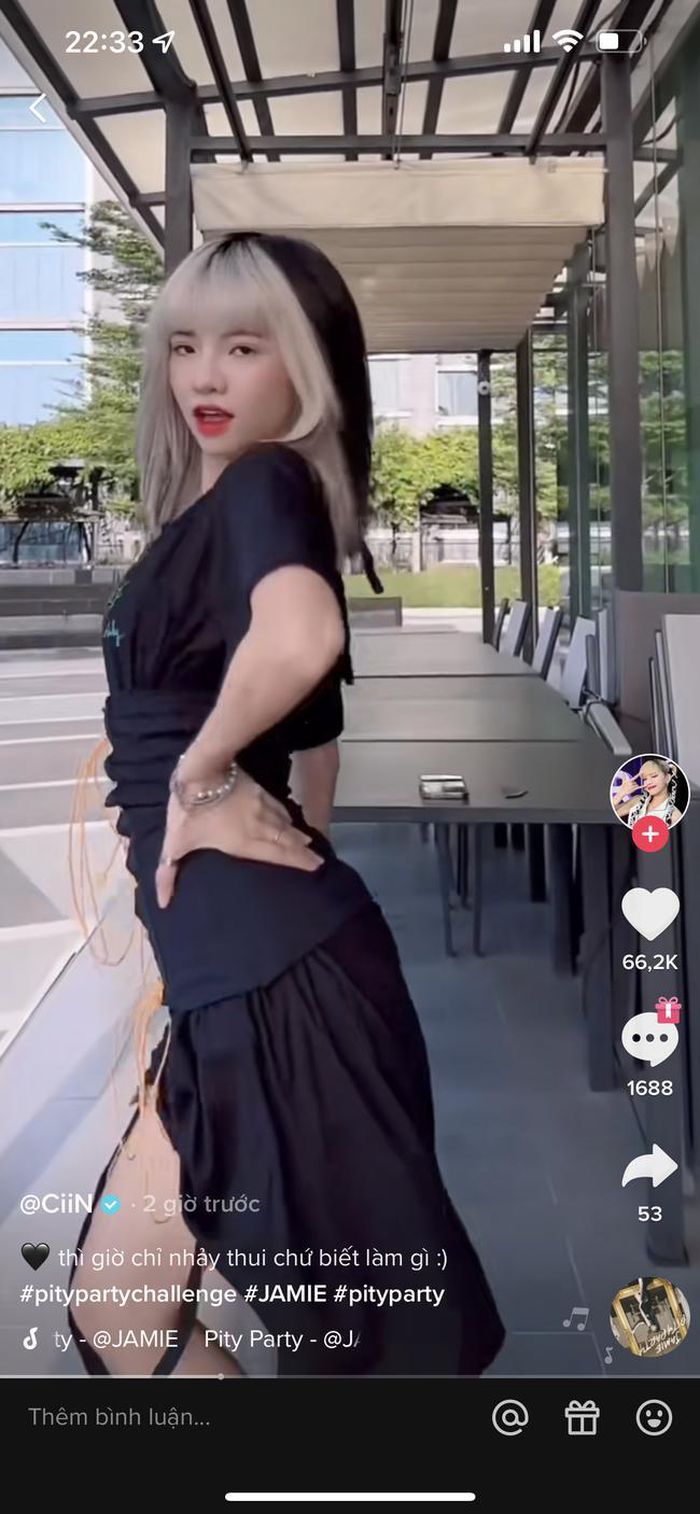Open the #pityparty hashtag

(389, 1293)
